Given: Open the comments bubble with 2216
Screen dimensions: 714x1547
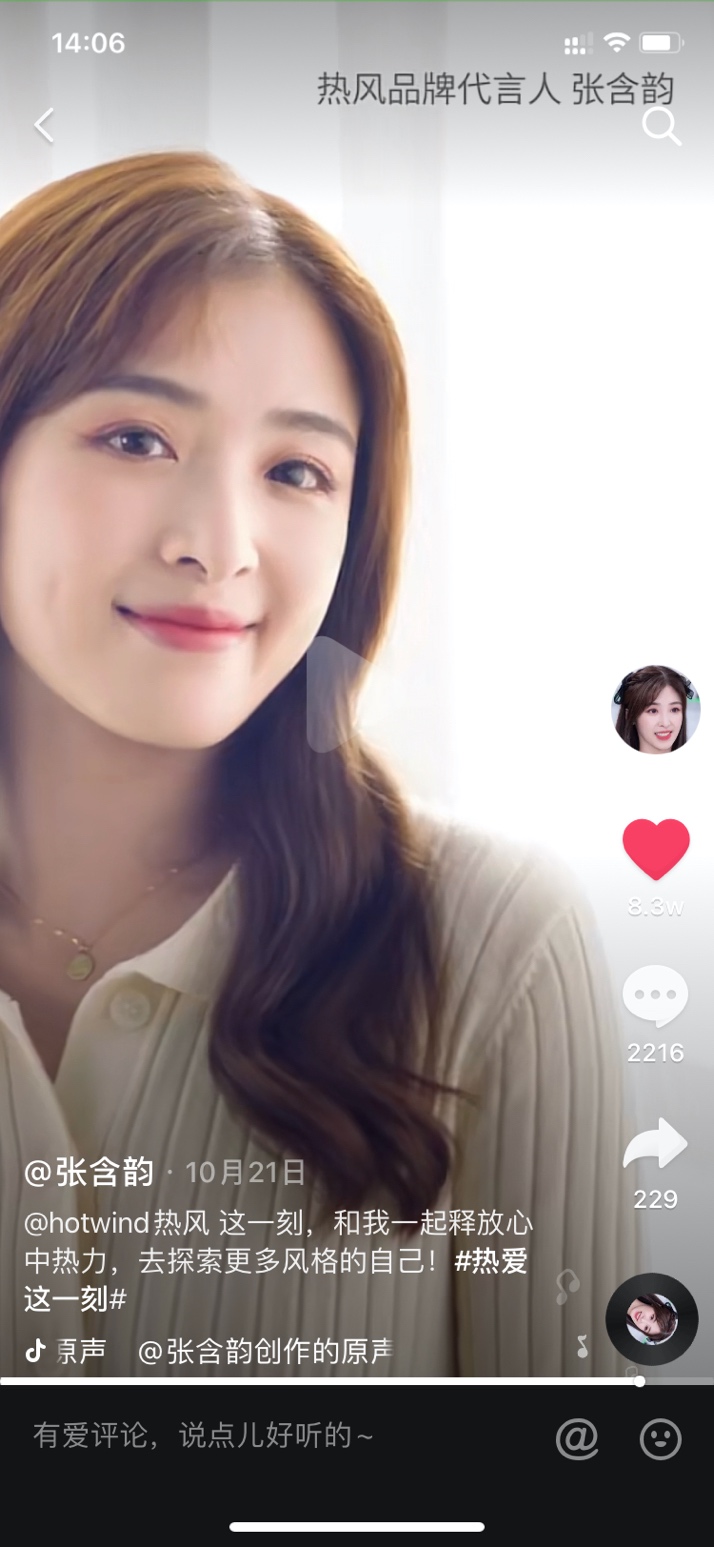Looking at the screenshot, I should click(655, 998).
